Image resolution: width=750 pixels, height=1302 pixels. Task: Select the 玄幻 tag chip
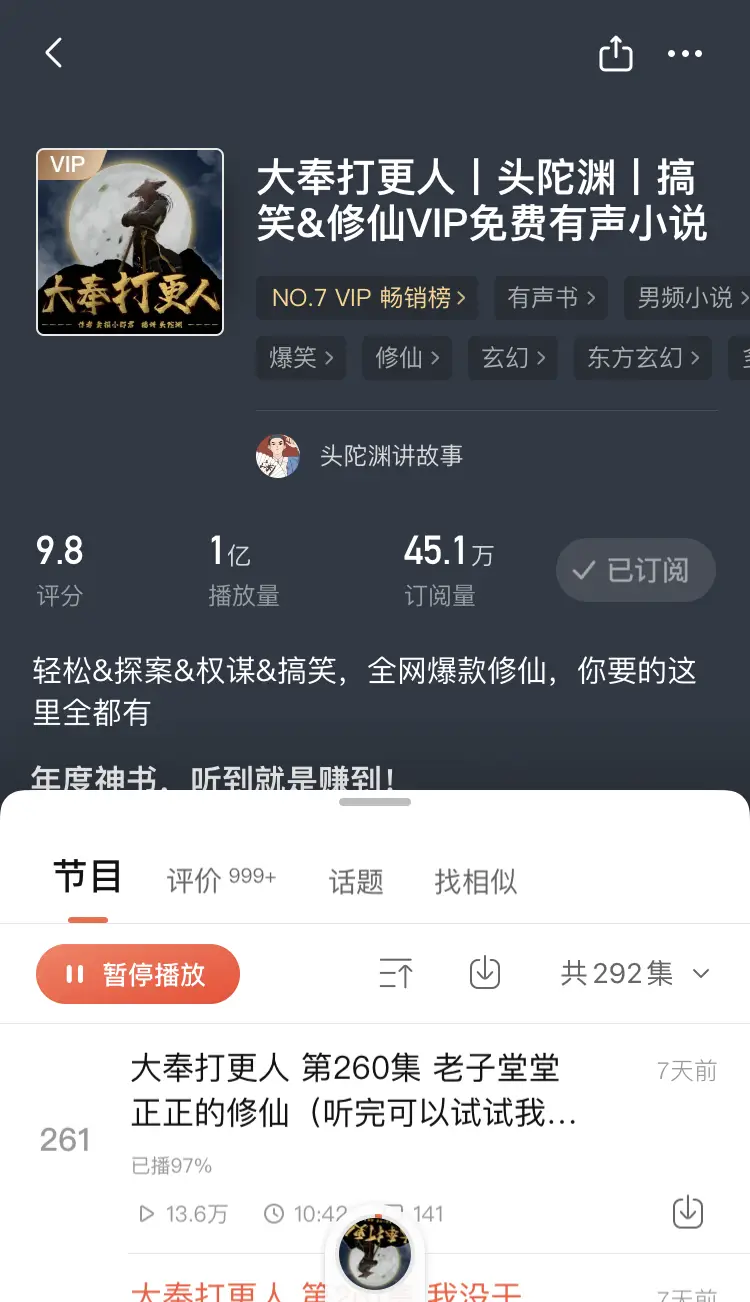click(513, 358)
